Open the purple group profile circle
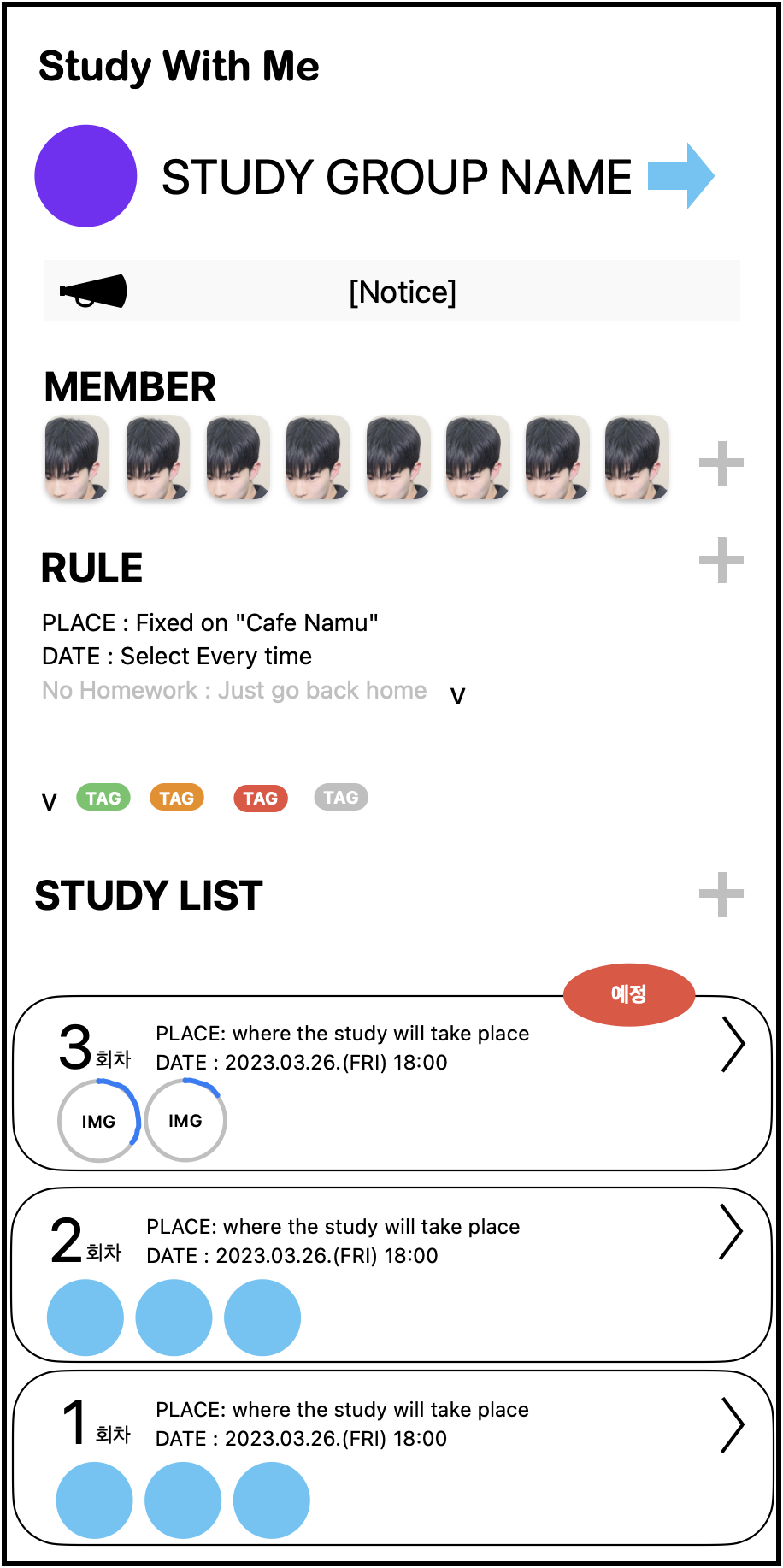Screen dimensions: 783x1568 click(85, 176)
